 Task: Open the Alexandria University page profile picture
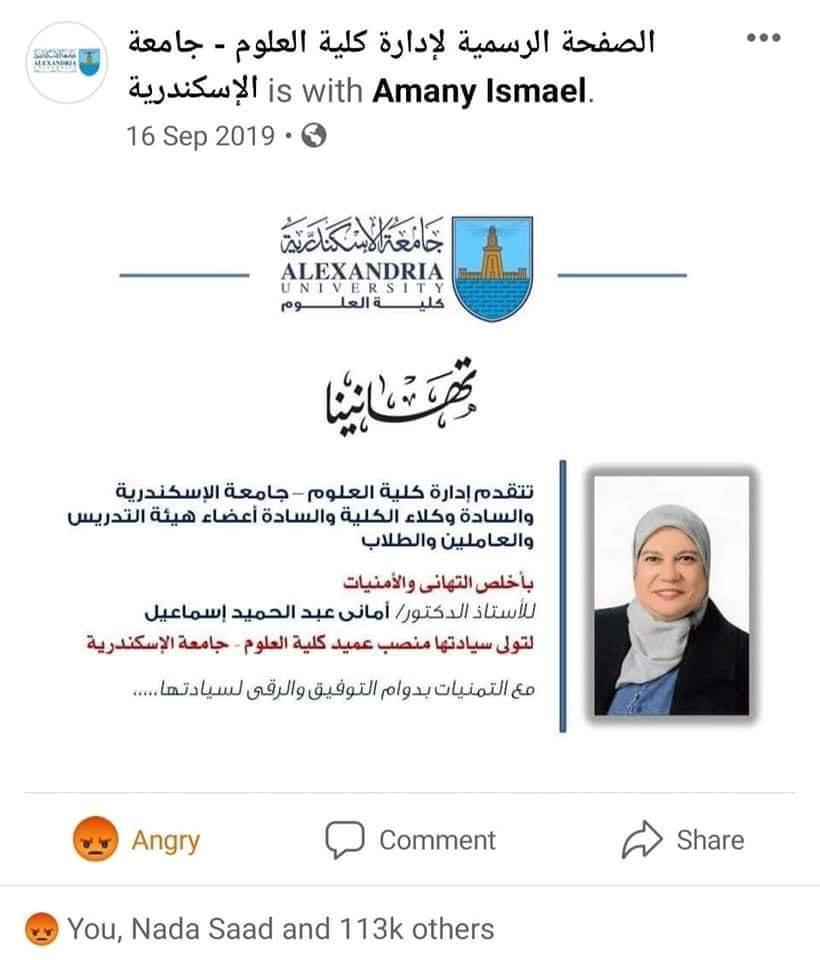[x=65, y=62]
